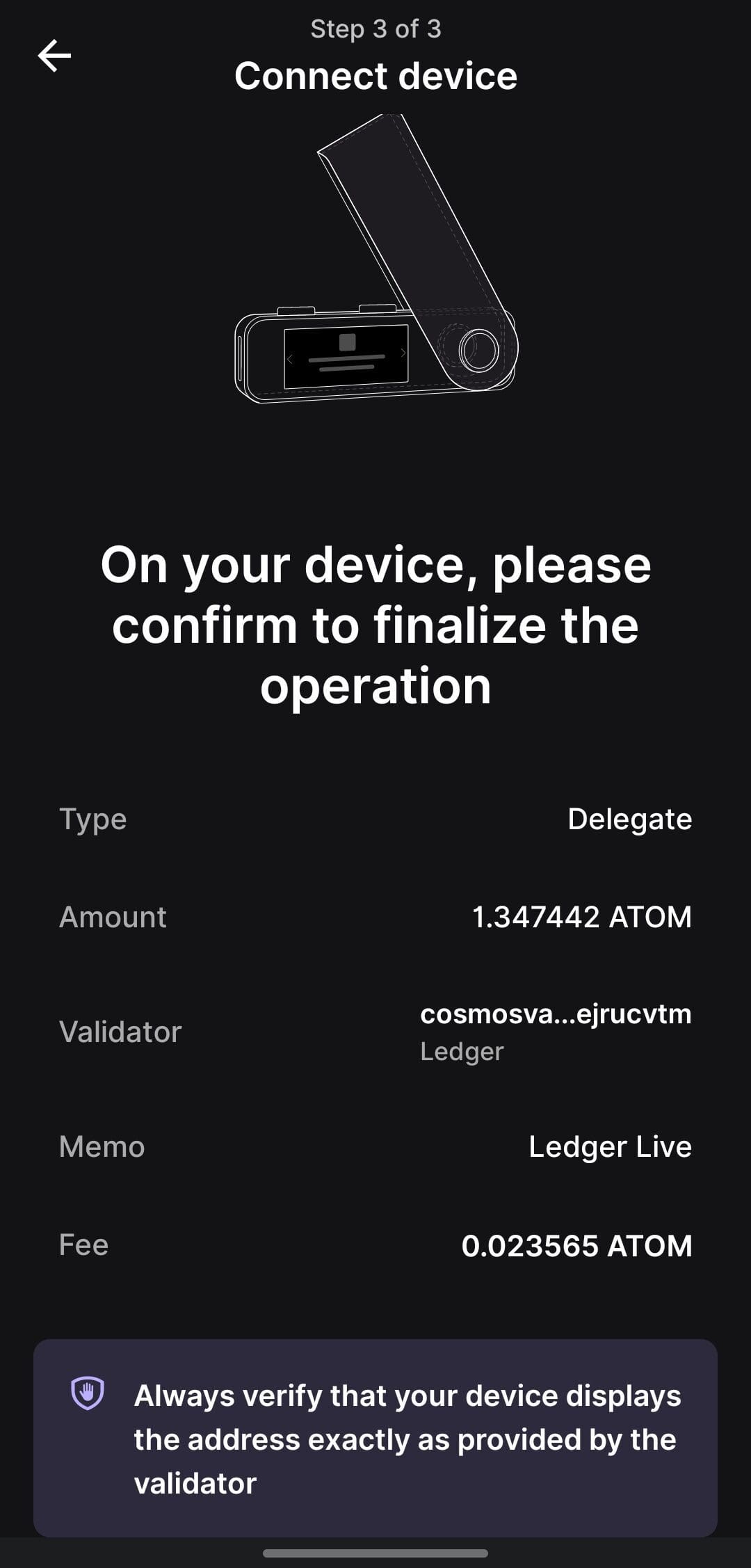Viewport: 751px width, 1568px height.
Task: Tap the Ledger validator name label
Action: point(461,1052)
